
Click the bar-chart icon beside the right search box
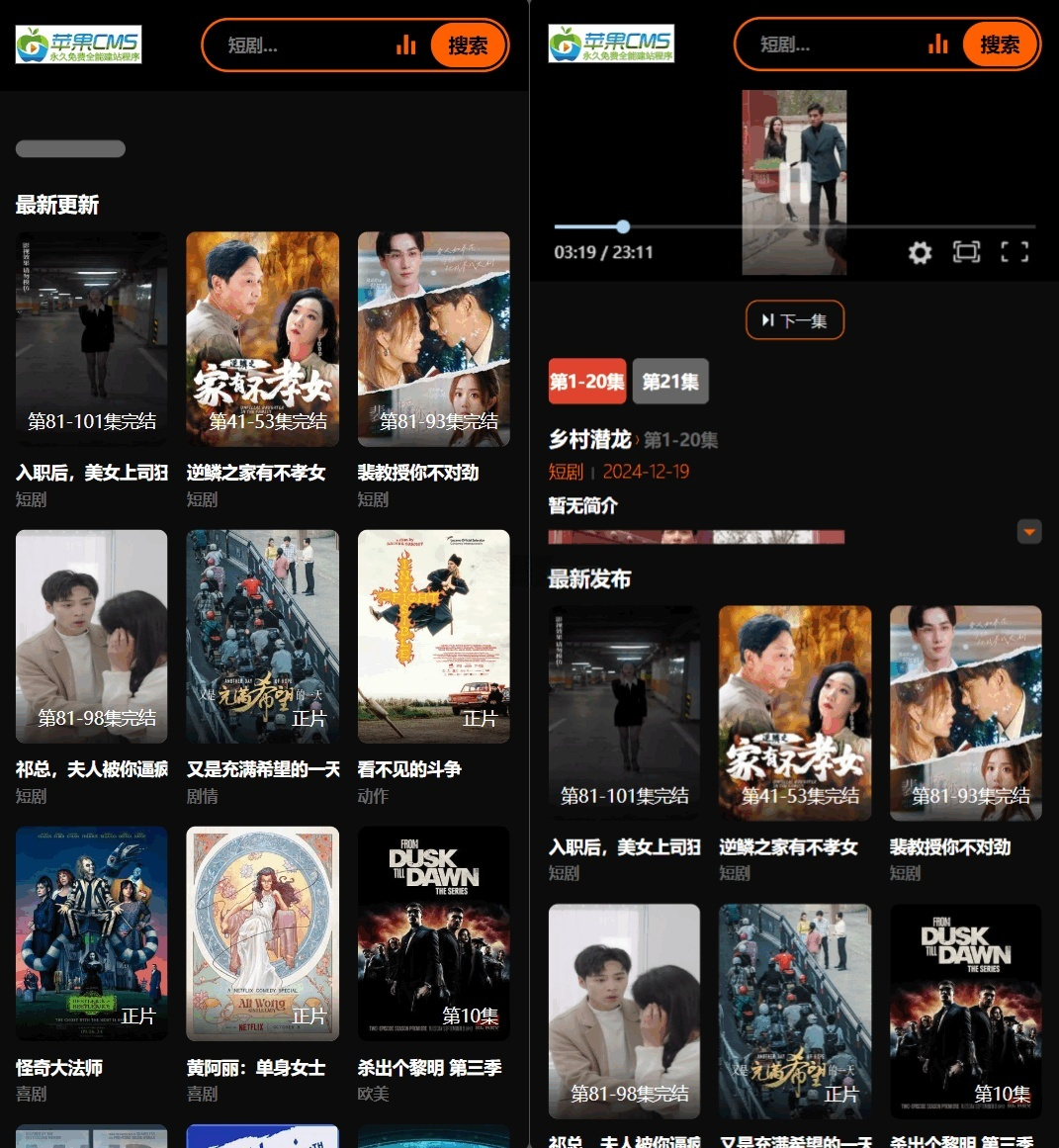click(x=937, y=44)
